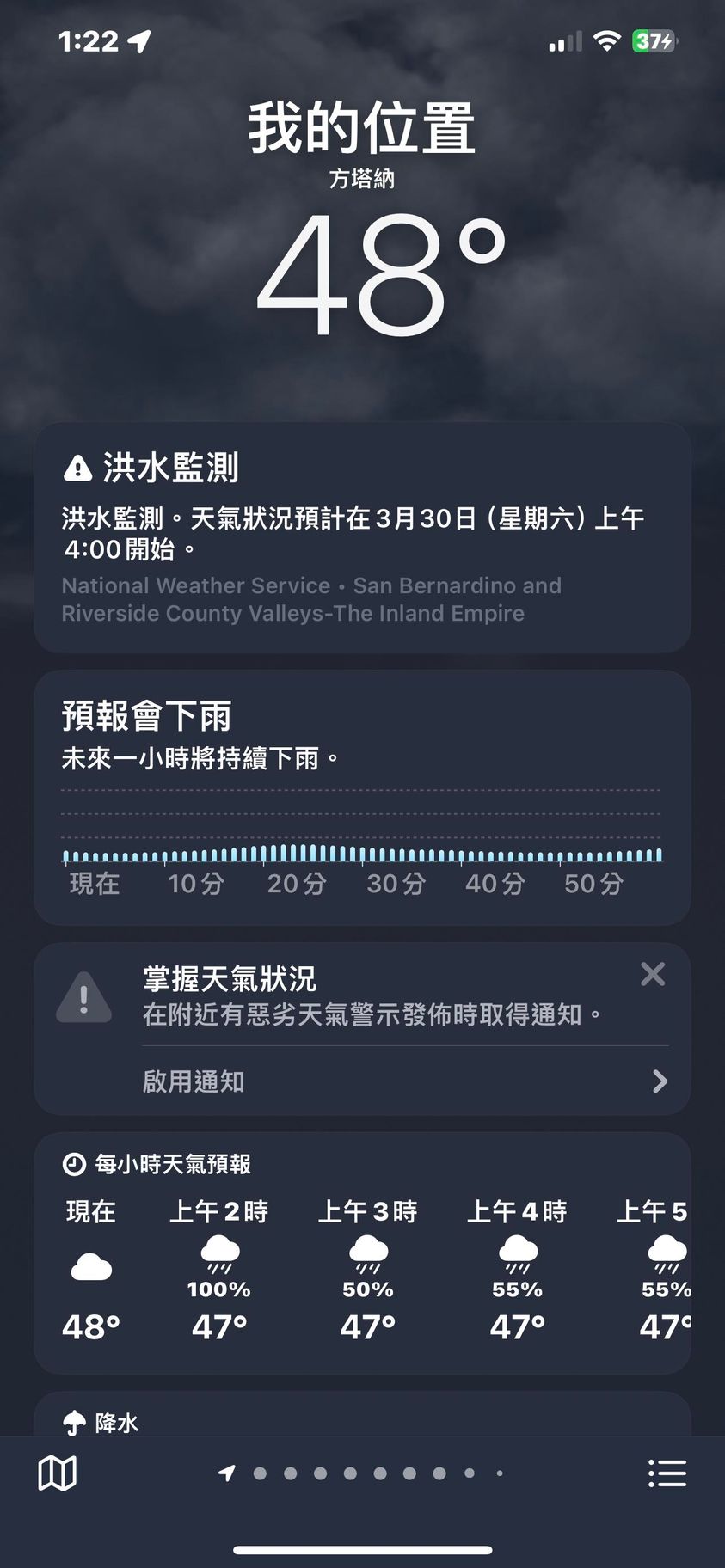Viewport: 725px width, 1568px height.
Task: Tap the location page indicator dots
Action: (x=362, y=1473)
